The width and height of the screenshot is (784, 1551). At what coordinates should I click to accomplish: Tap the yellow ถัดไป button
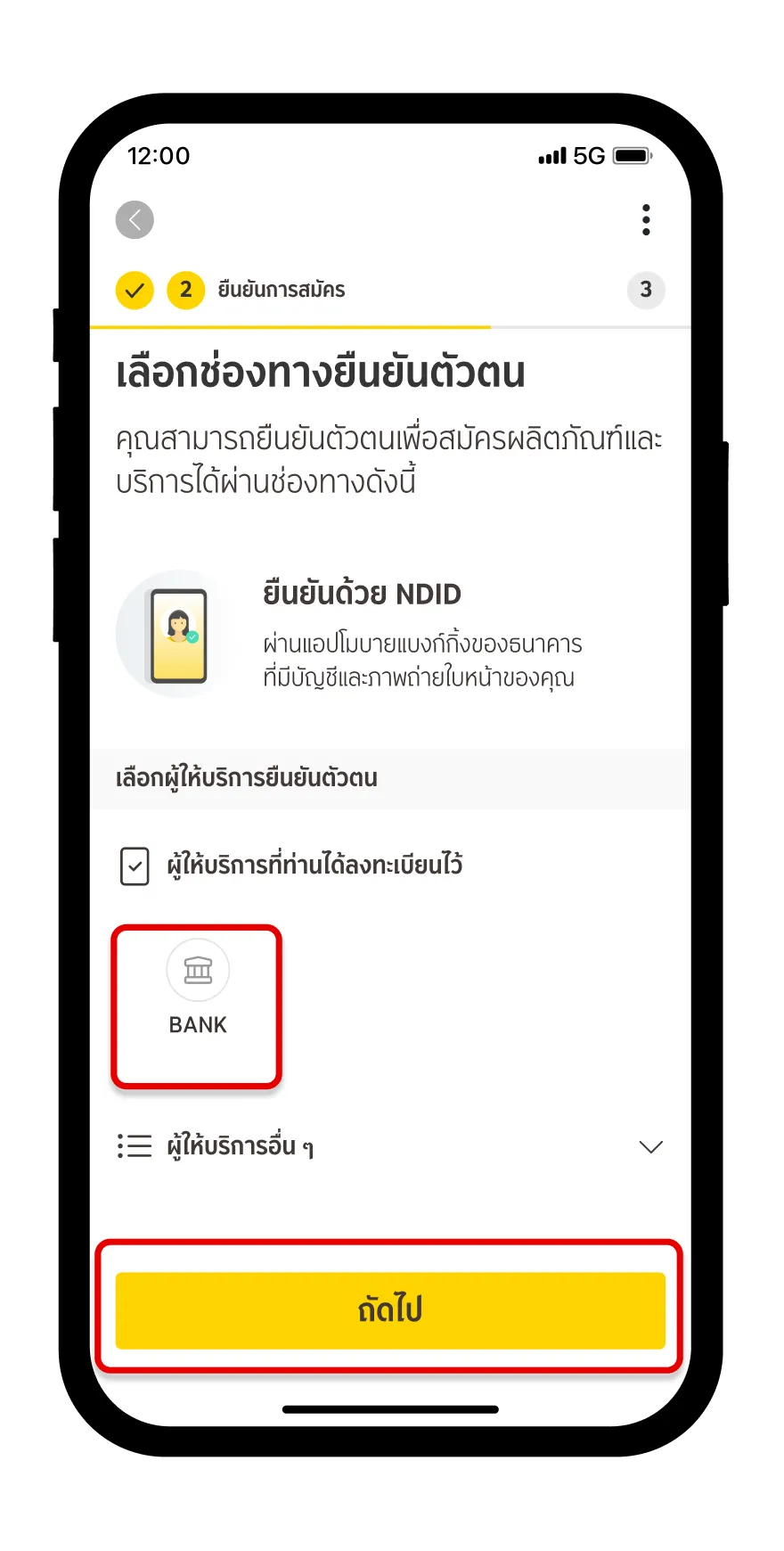tap(390, 1310)
